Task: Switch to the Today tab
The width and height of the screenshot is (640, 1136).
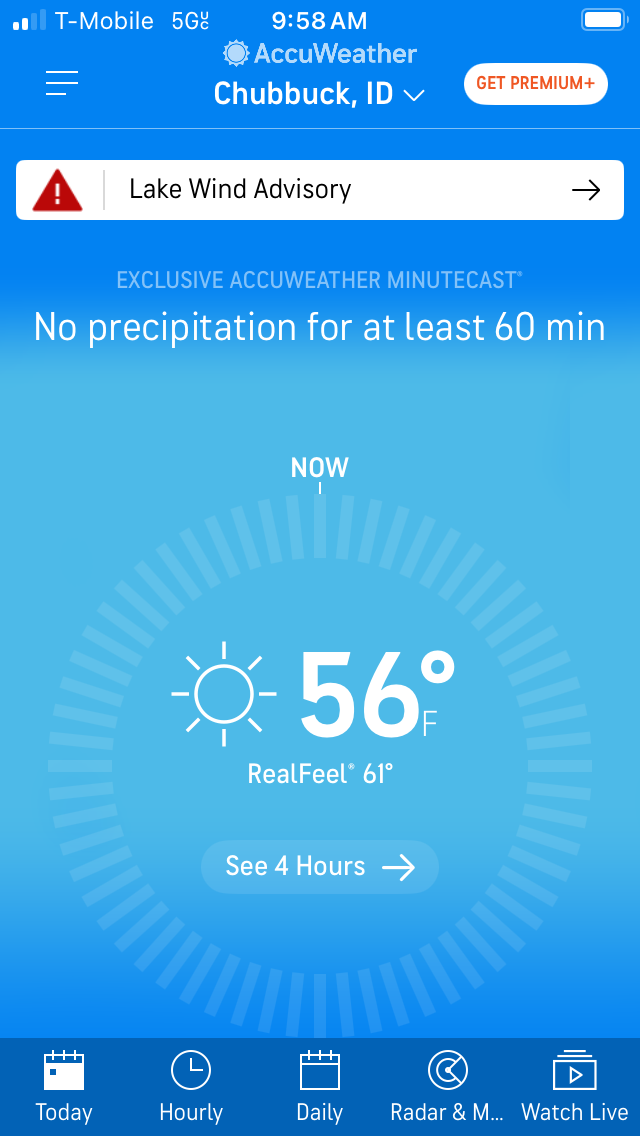Action: click(64, 1086)
